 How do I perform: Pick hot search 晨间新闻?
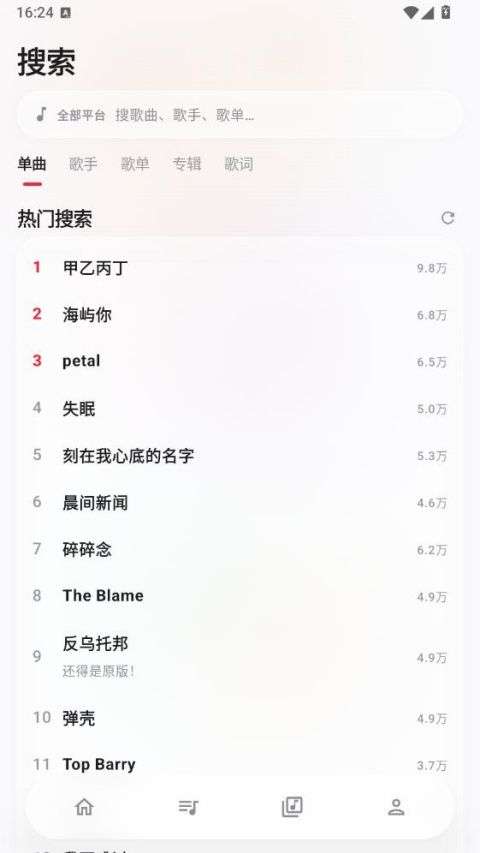240,502
